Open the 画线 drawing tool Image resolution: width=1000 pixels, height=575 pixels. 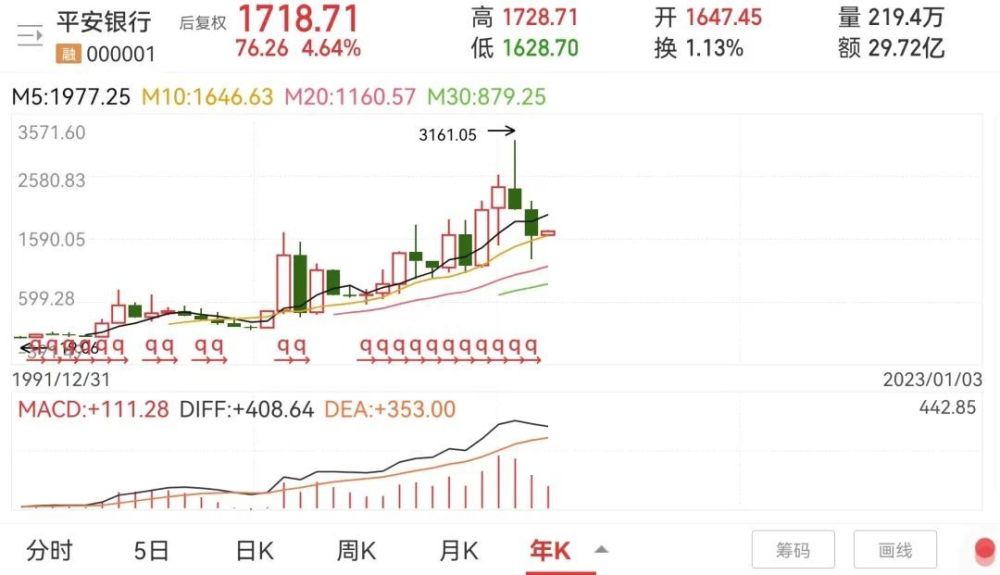click(895, 550)
